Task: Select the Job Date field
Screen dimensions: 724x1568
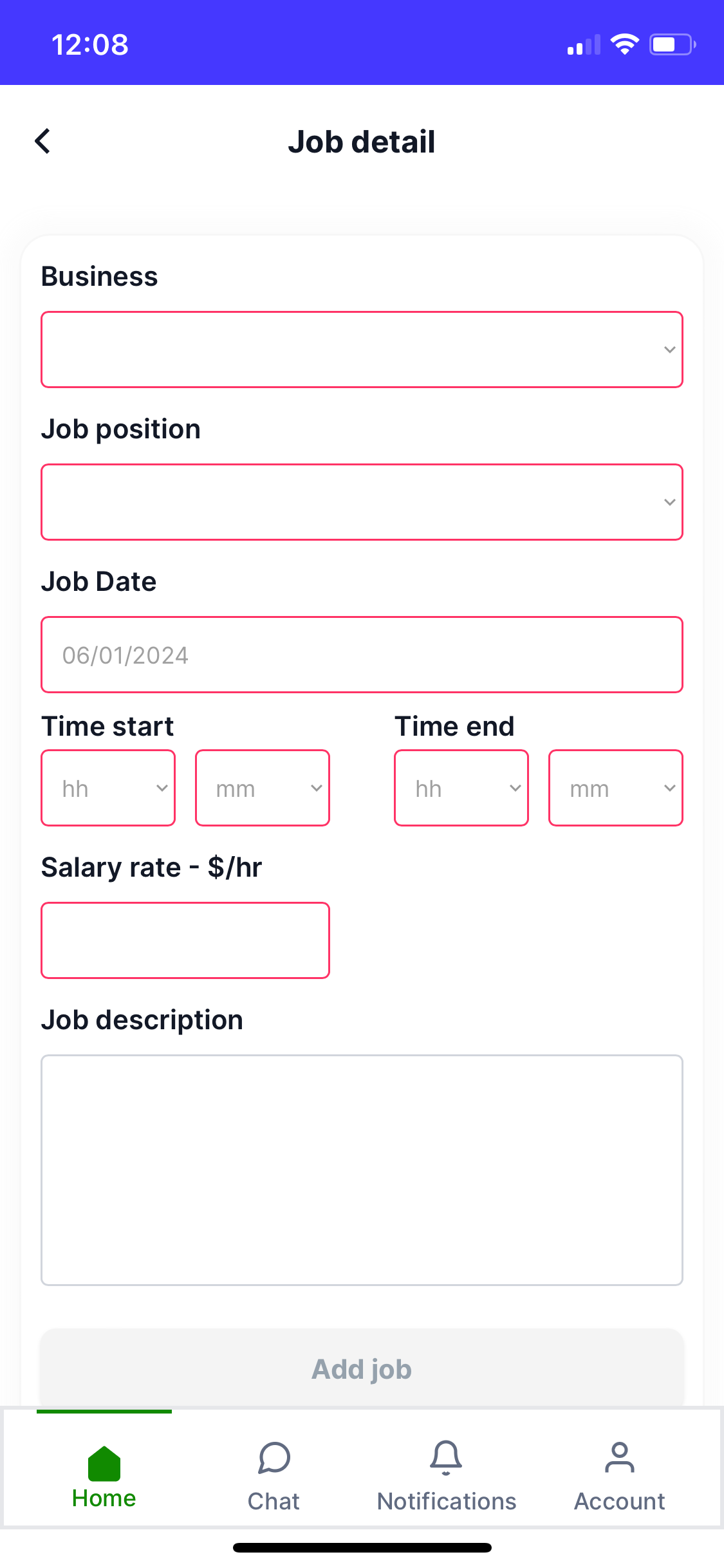Action: pos(362,655)
